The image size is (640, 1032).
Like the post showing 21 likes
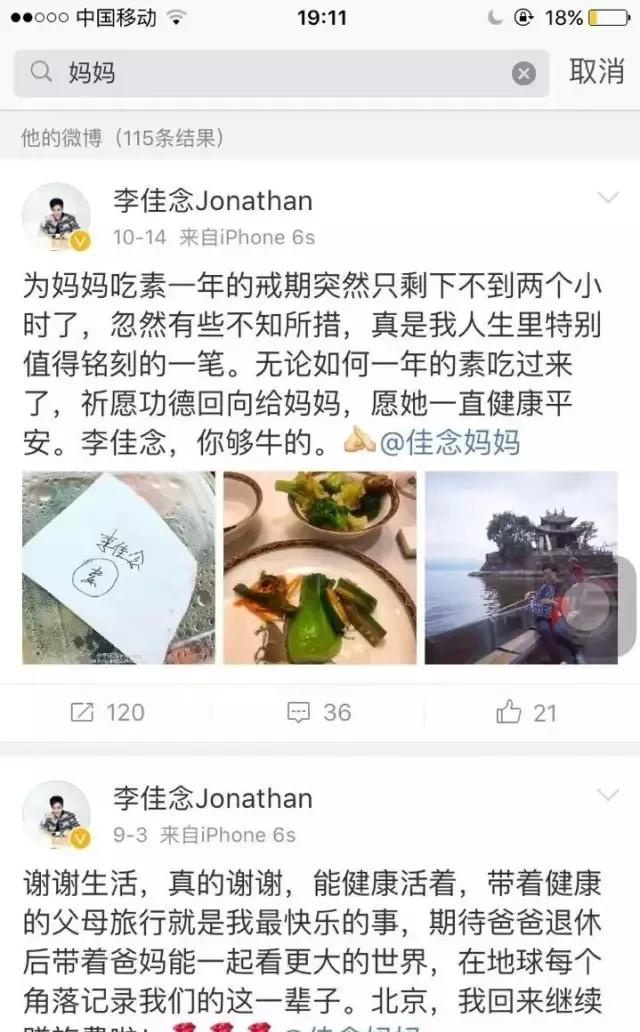point(526,712)
